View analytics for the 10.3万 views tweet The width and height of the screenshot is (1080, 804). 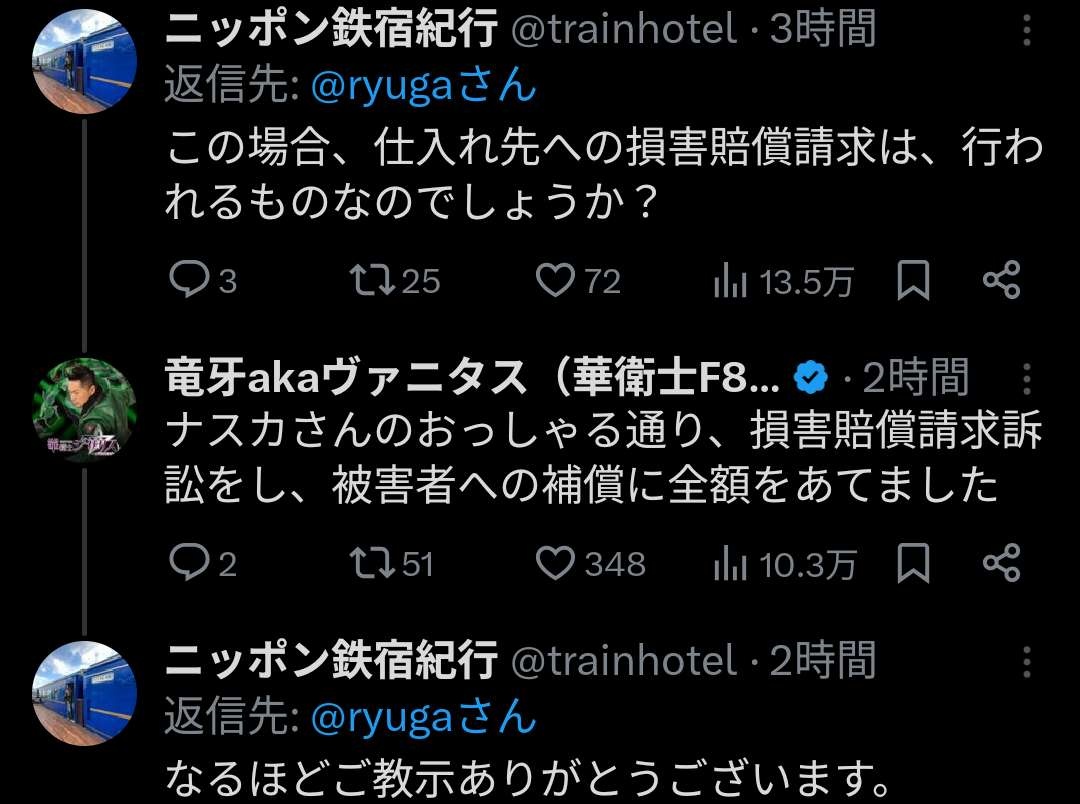click(x=731, y=565)
